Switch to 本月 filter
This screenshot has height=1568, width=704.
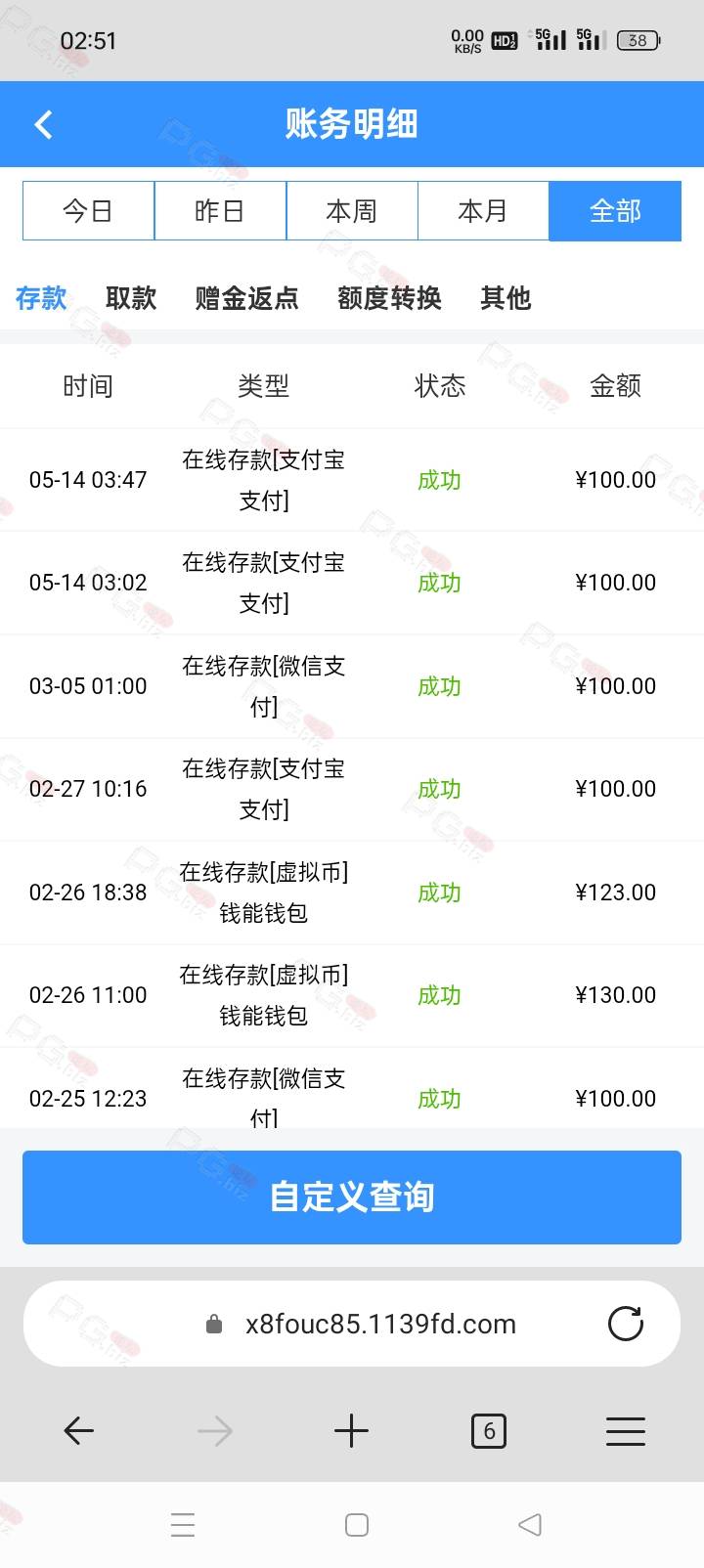(x=483, y=210)
